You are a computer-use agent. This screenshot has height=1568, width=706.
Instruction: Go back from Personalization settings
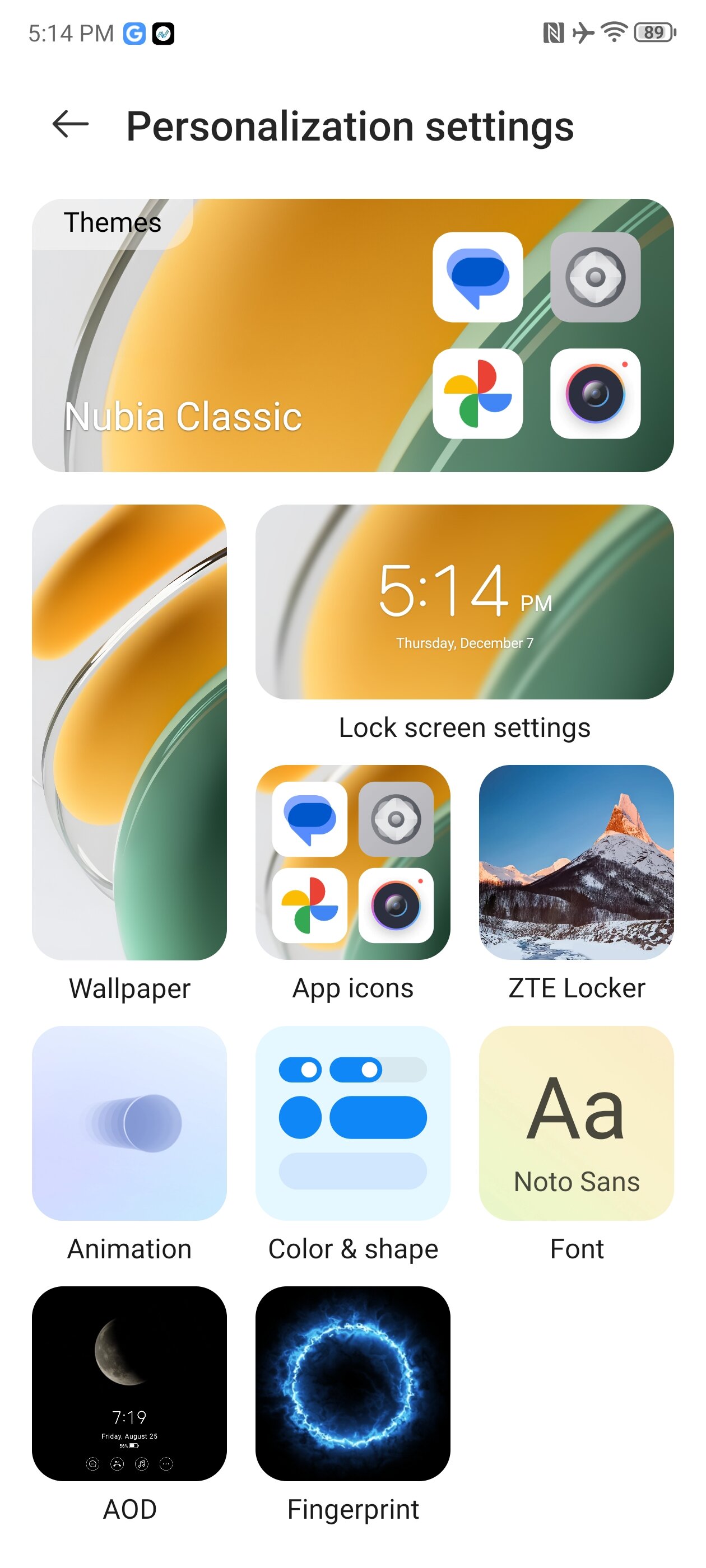click(x=70, y=125)
